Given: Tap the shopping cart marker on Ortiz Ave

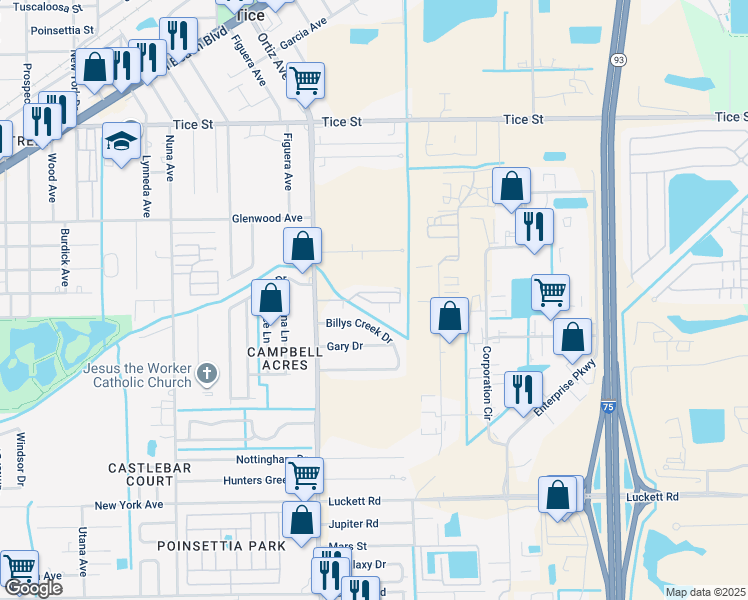Looking at the screenshot, I should click(305, 80).
